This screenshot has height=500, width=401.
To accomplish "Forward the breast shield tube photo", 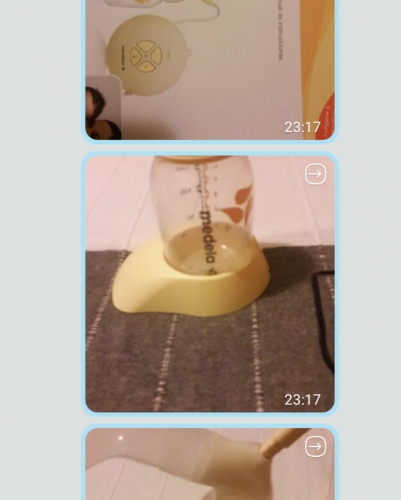I will 315,446.
